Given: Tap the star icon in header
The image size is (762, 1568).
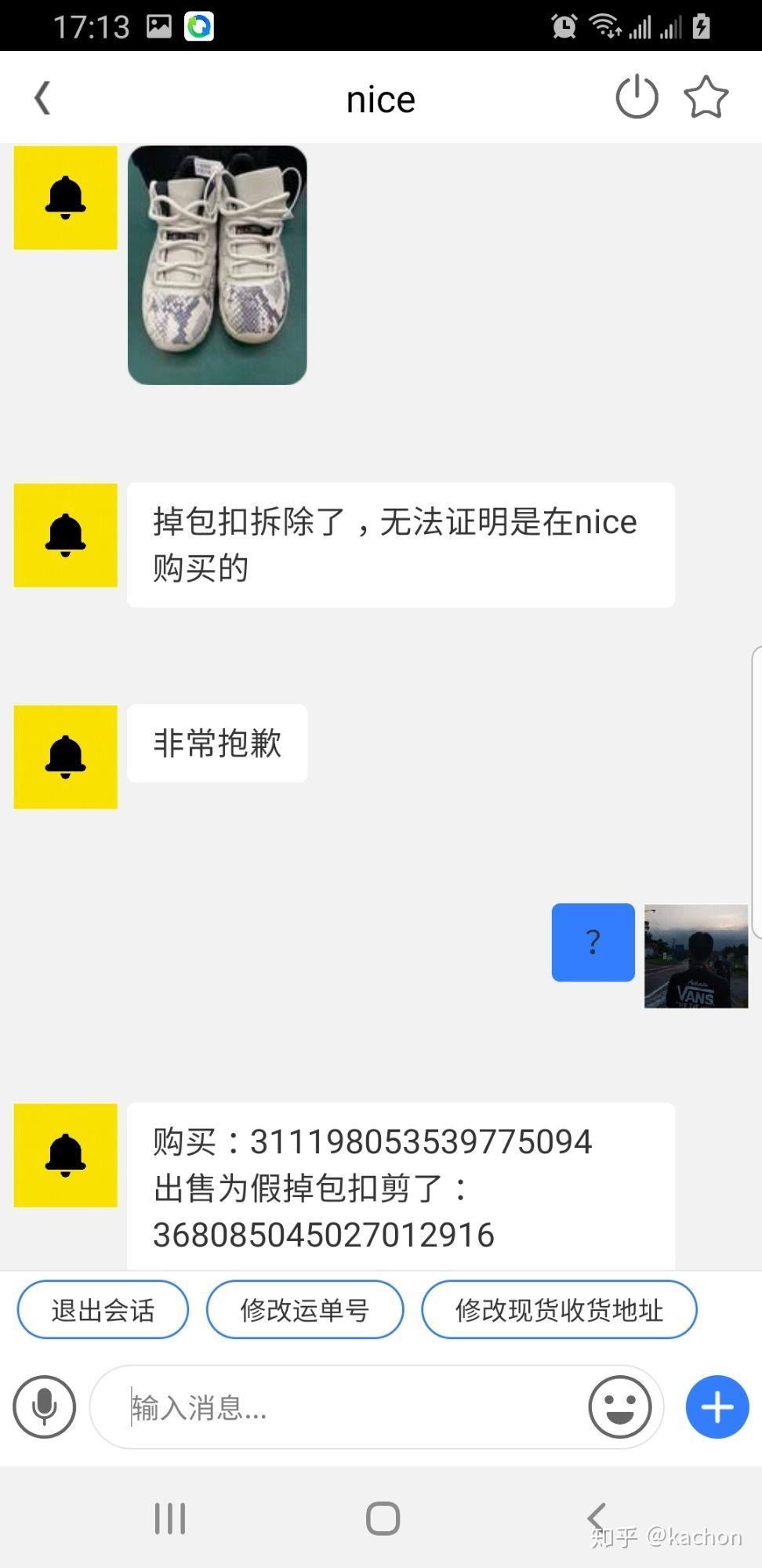Looking at the screenshot, I should point(706,98).
